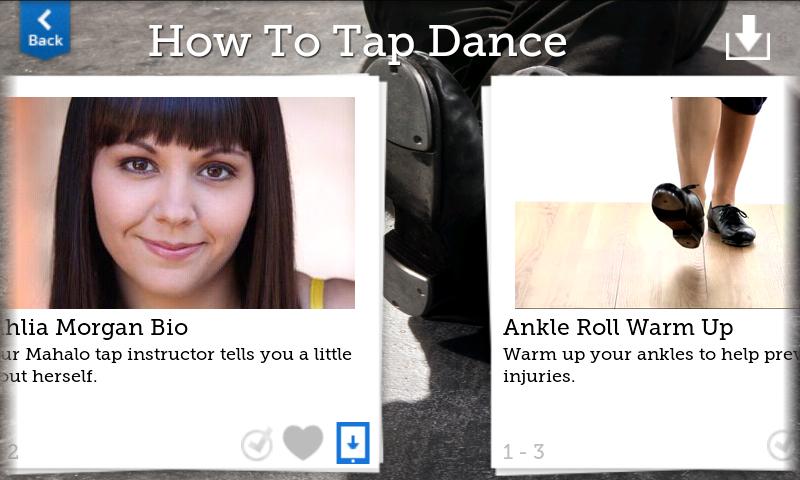Download the Morgan Bio lesson to device
800x480 pixels.
[x=353, y=443]
